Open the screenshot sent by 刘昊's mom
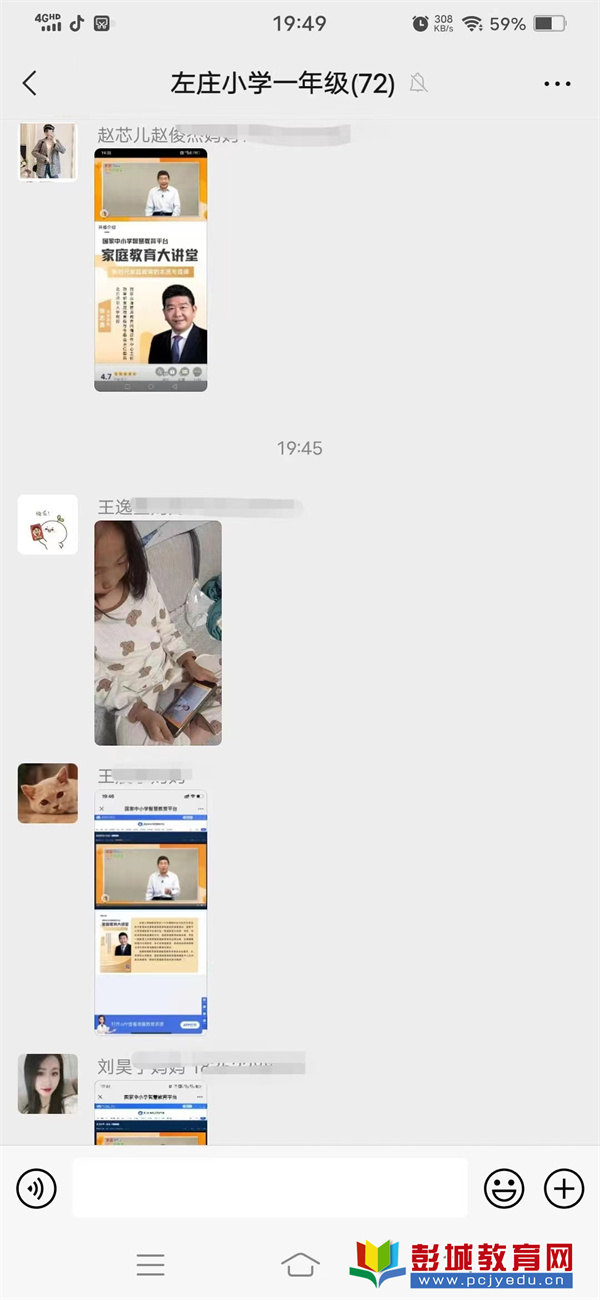600x1300 pixels. point(151,1112)
